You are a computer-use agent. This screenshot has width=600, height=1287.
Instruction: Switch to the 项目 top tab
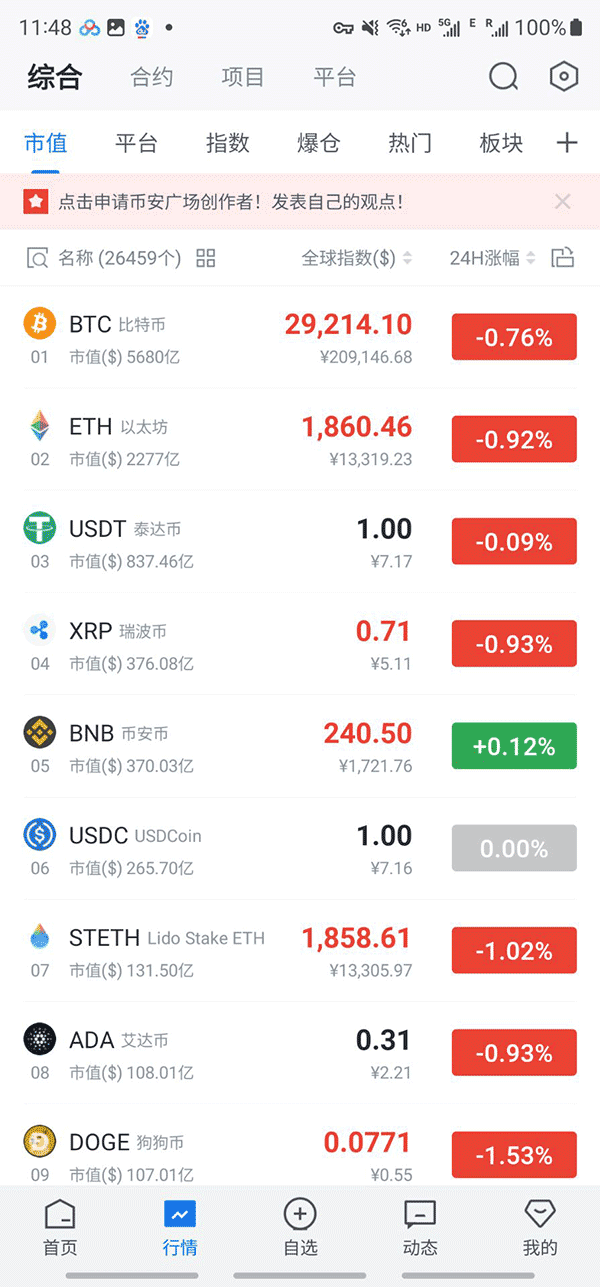pos(243,77)
